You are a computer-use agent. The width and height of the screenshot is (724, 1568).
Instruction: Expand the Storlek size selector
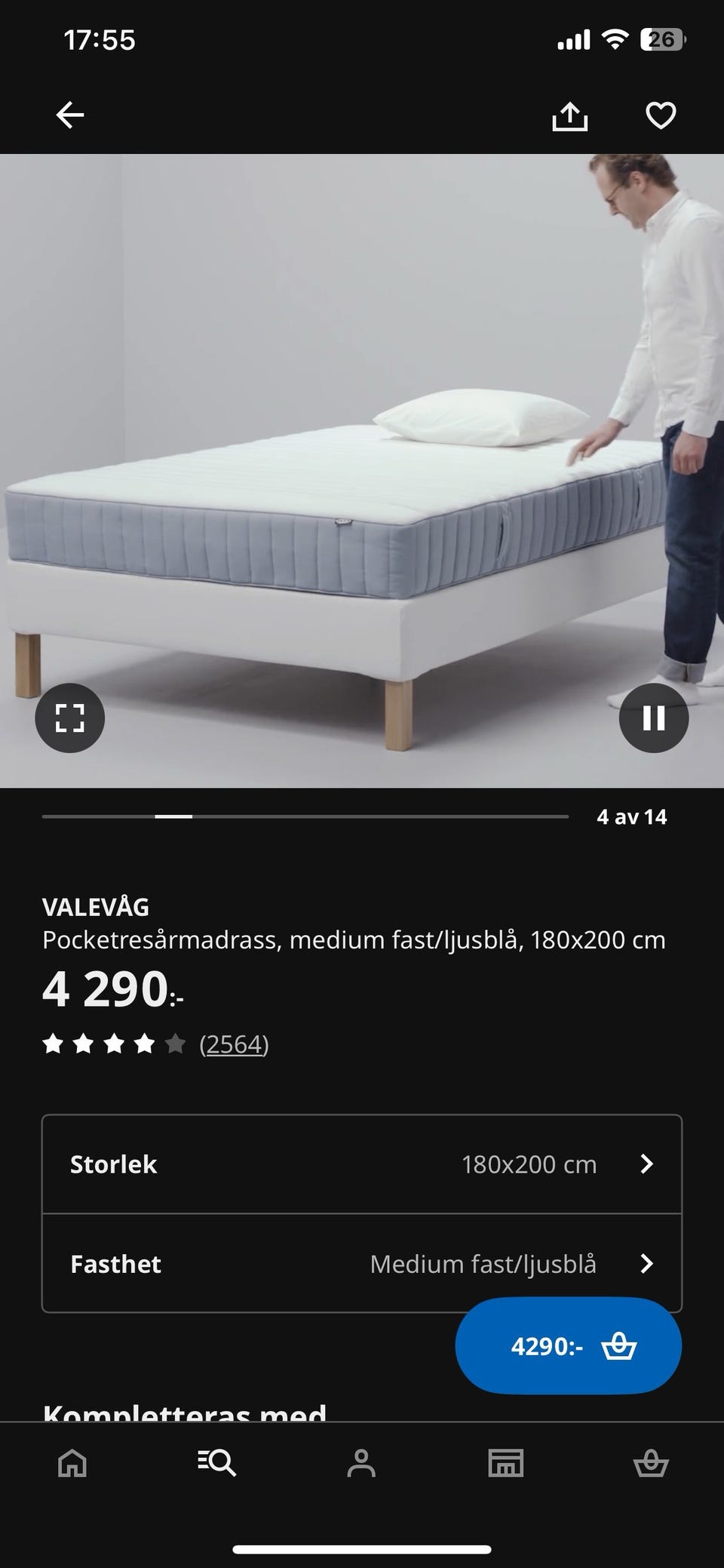[362, 1164]
